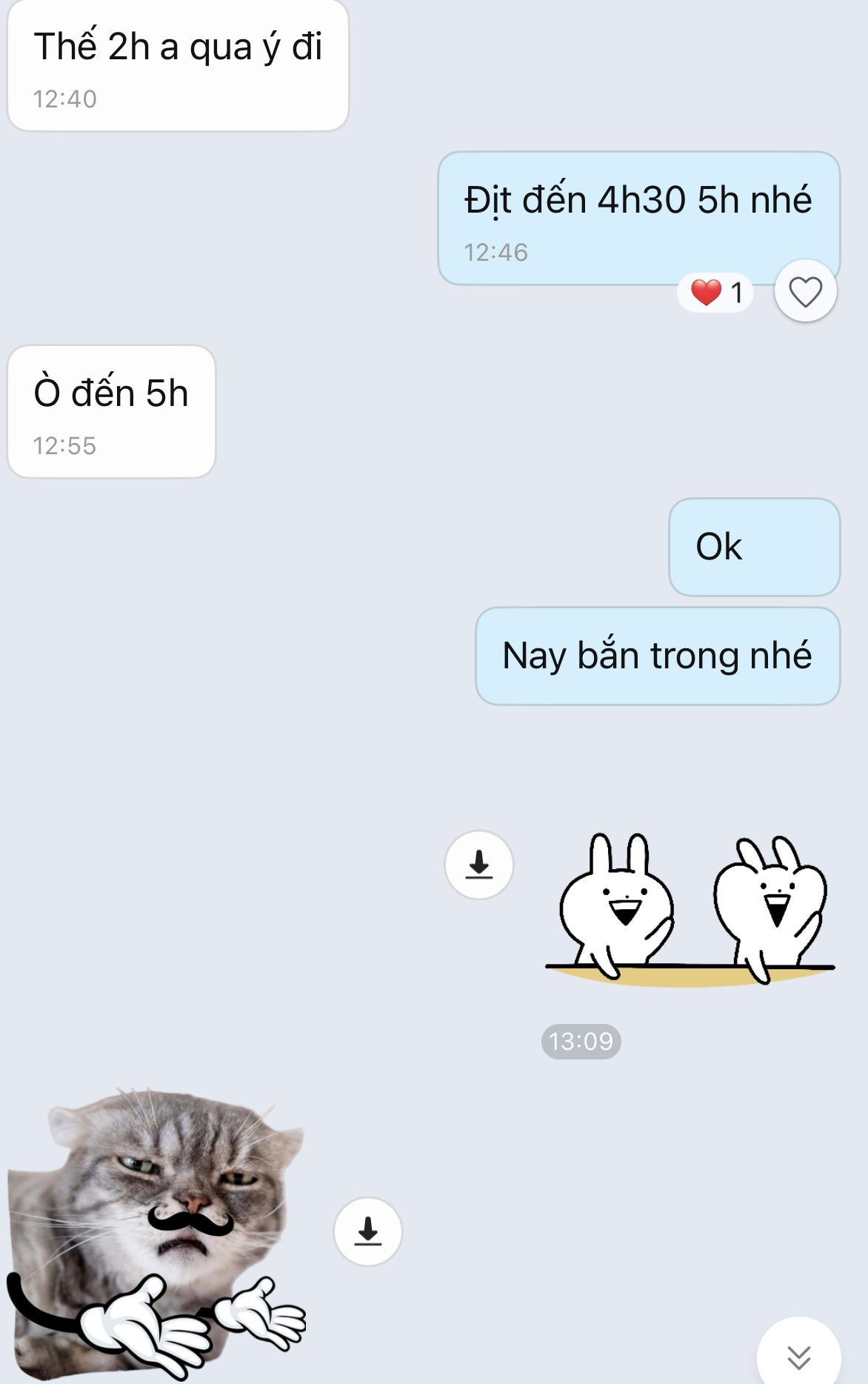Click the message "Thế 2h a qua ý đi"
Viewport: 868px width, 1384px height.
coord(177,46)
